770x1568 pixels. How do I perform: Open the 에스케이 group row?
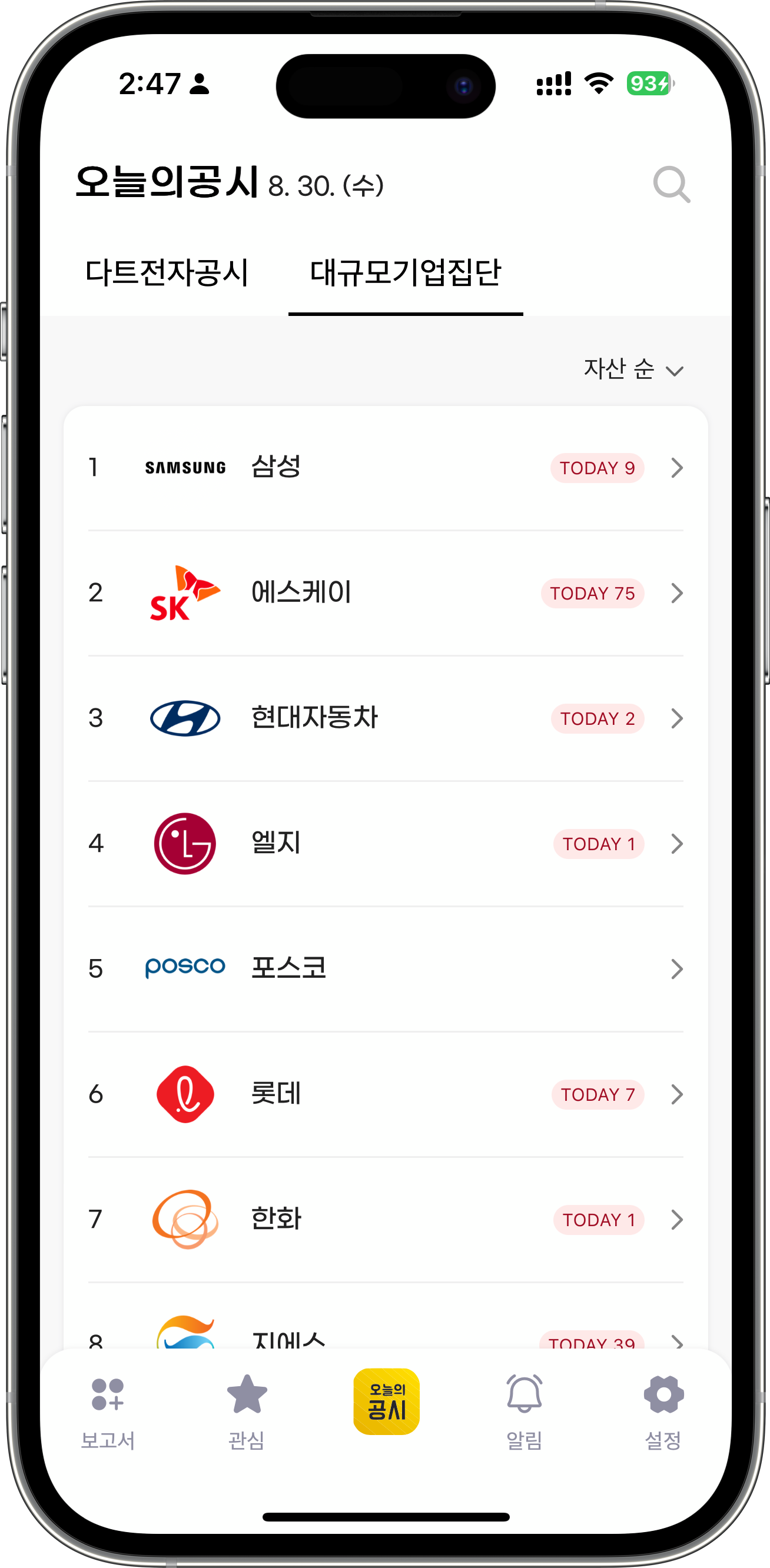[x=385, y=593]
